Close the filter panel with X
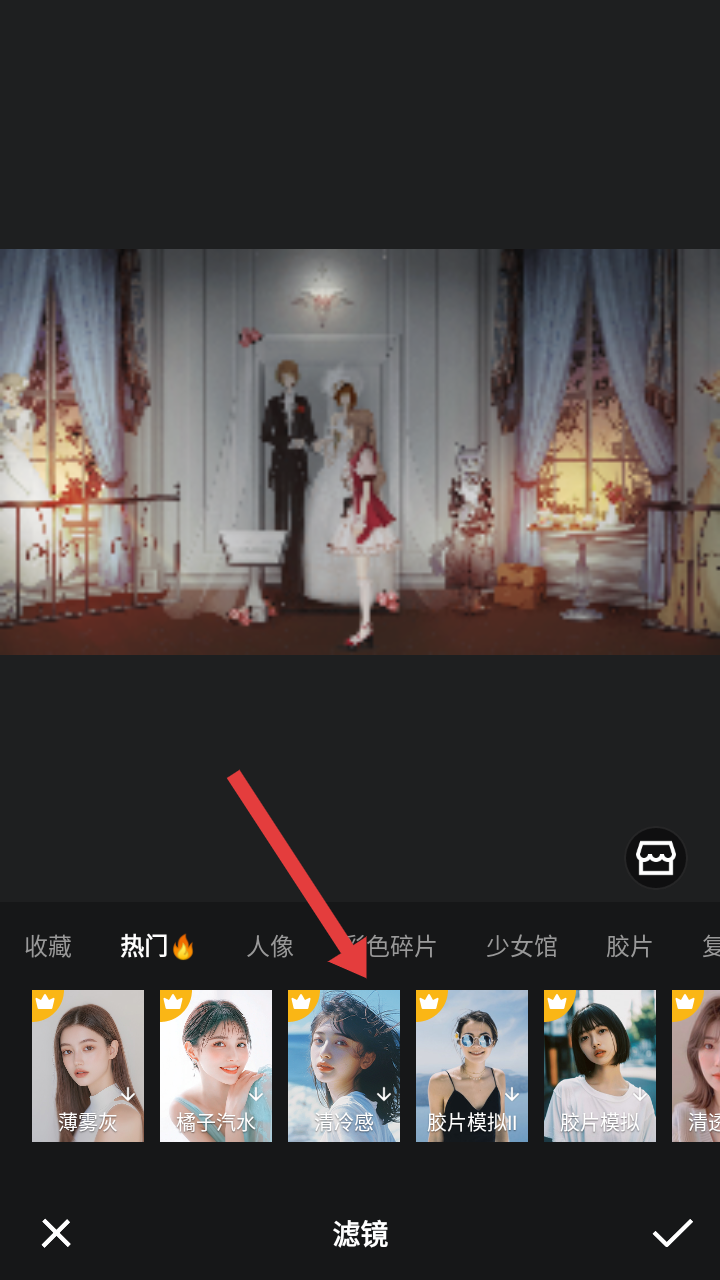 coord(56,1233)
